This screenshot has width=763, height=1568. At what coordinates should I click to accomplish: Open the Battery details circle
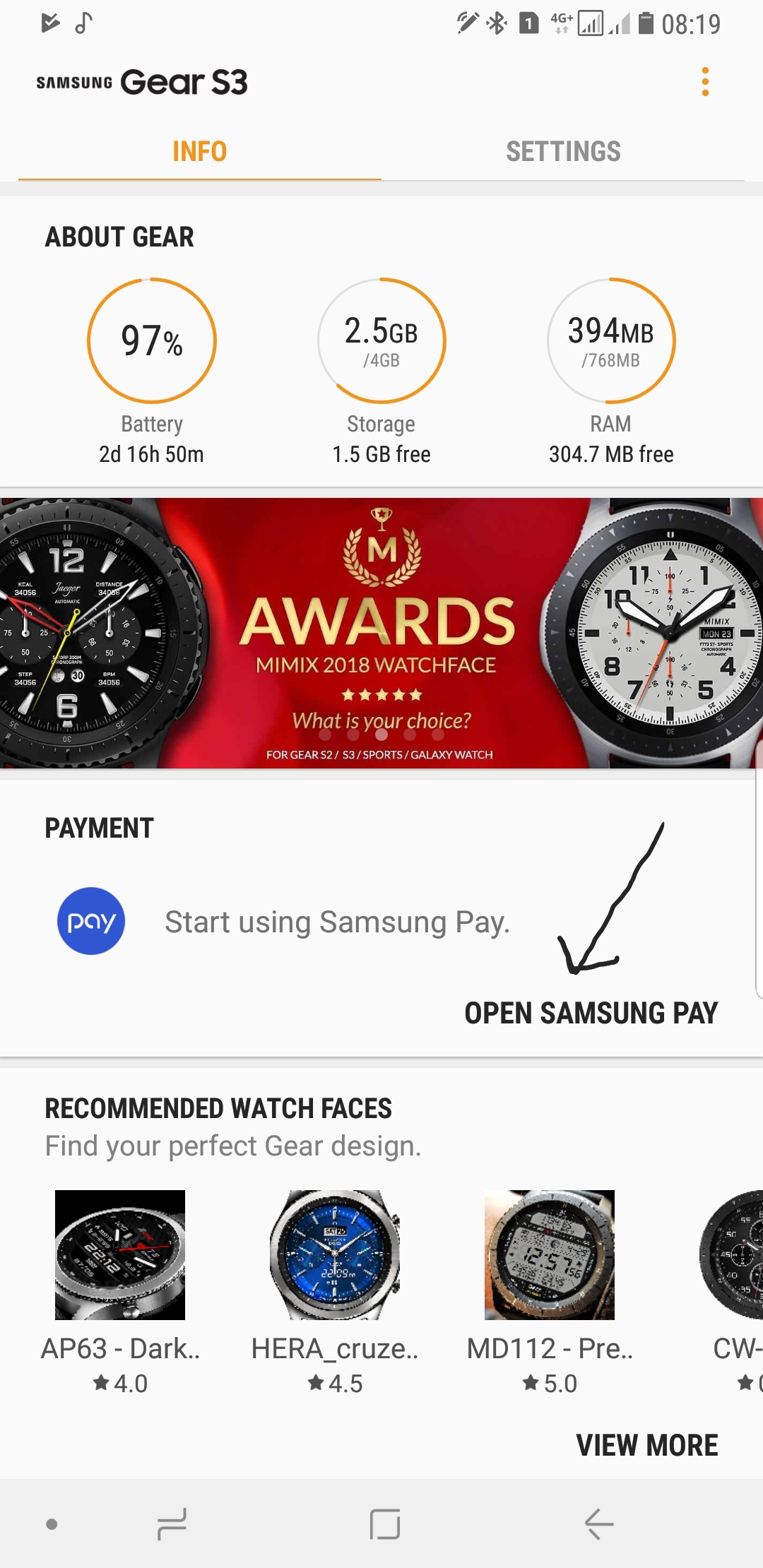point(152,341)
